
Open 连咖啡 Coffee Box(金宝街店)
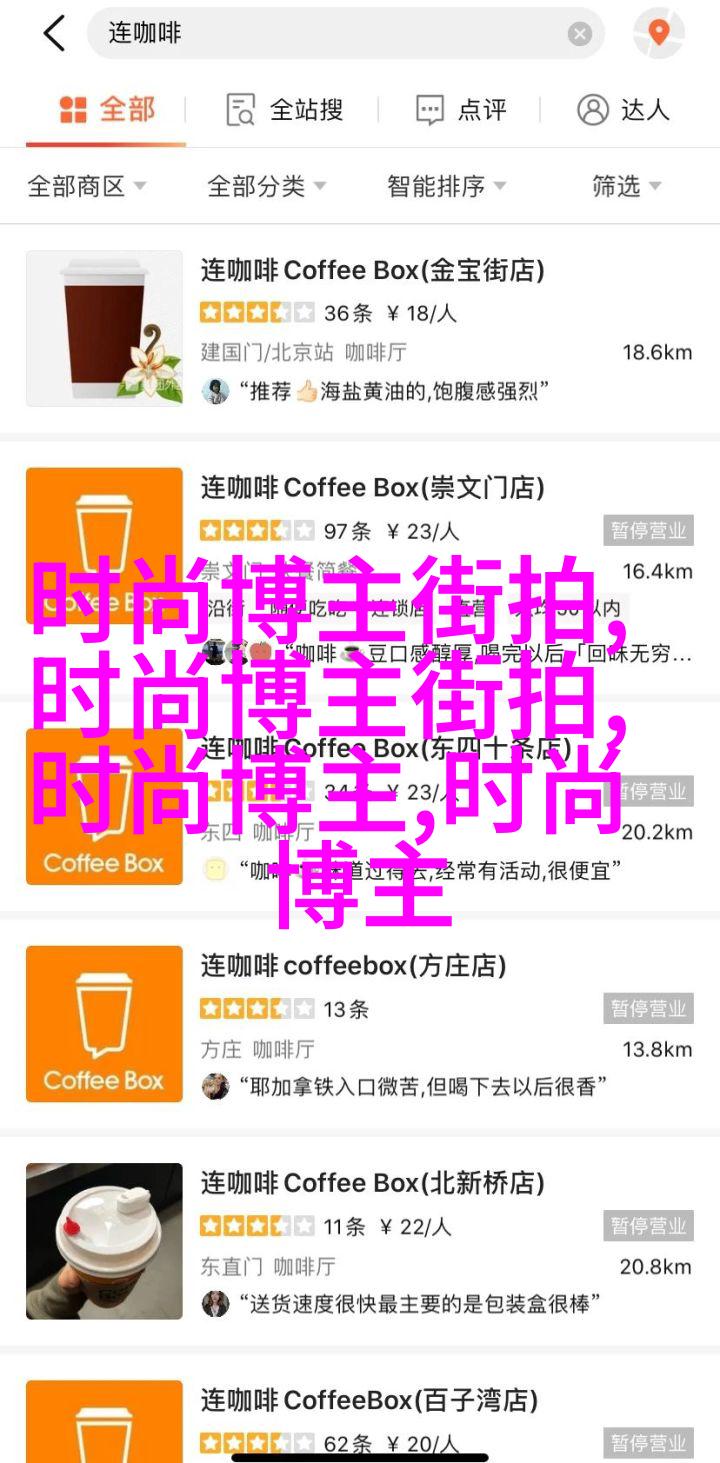point(372,270)
